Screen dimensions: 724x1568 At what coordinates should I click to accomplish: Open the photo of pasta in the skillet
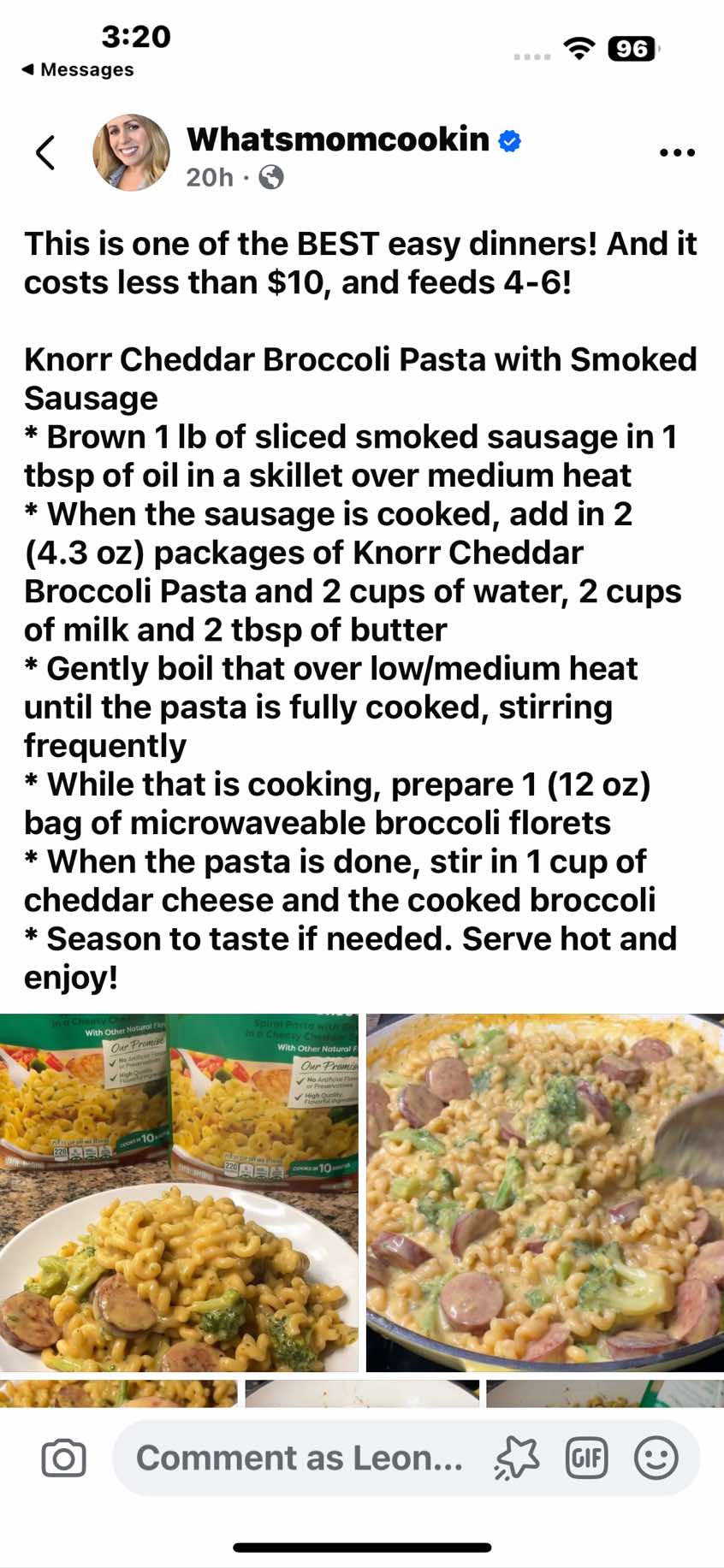point(544,1192)
